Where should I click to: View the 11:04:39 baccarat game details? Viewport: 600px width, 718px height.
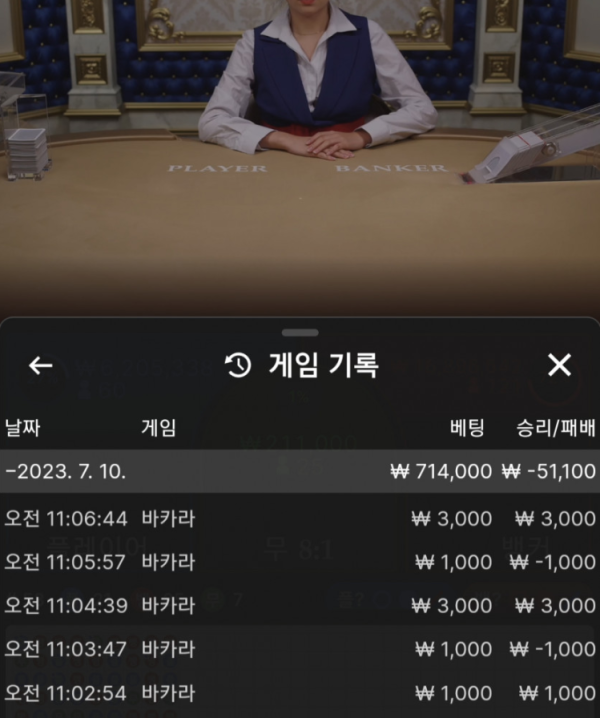click(x=300, y=605)
